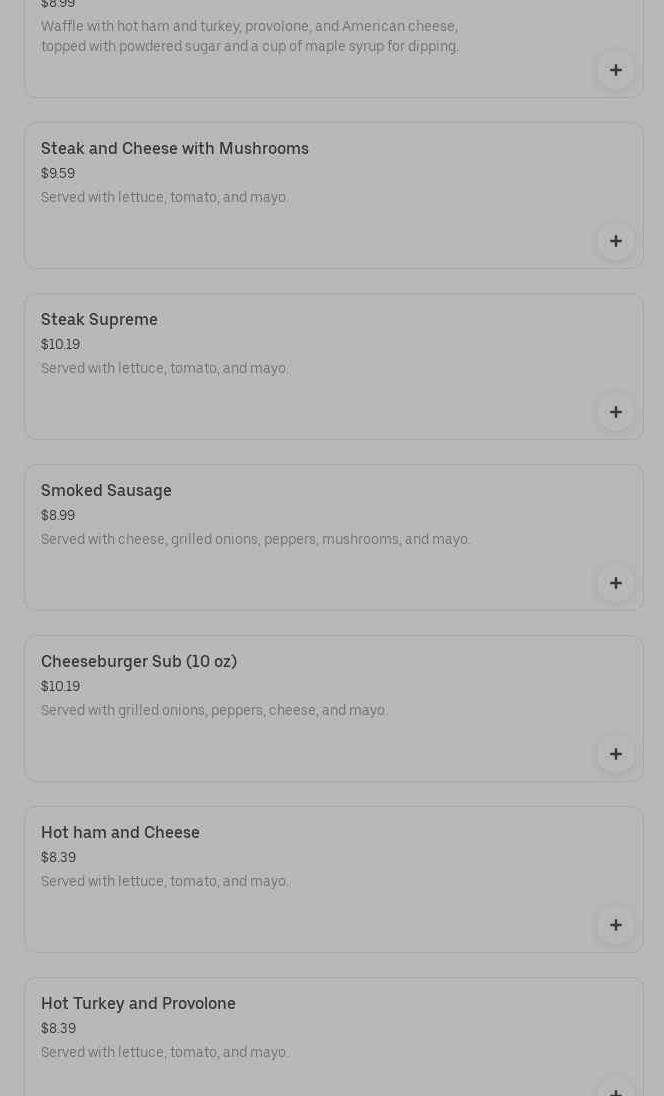Add the waffle with maple syrup item

[615, 70]
